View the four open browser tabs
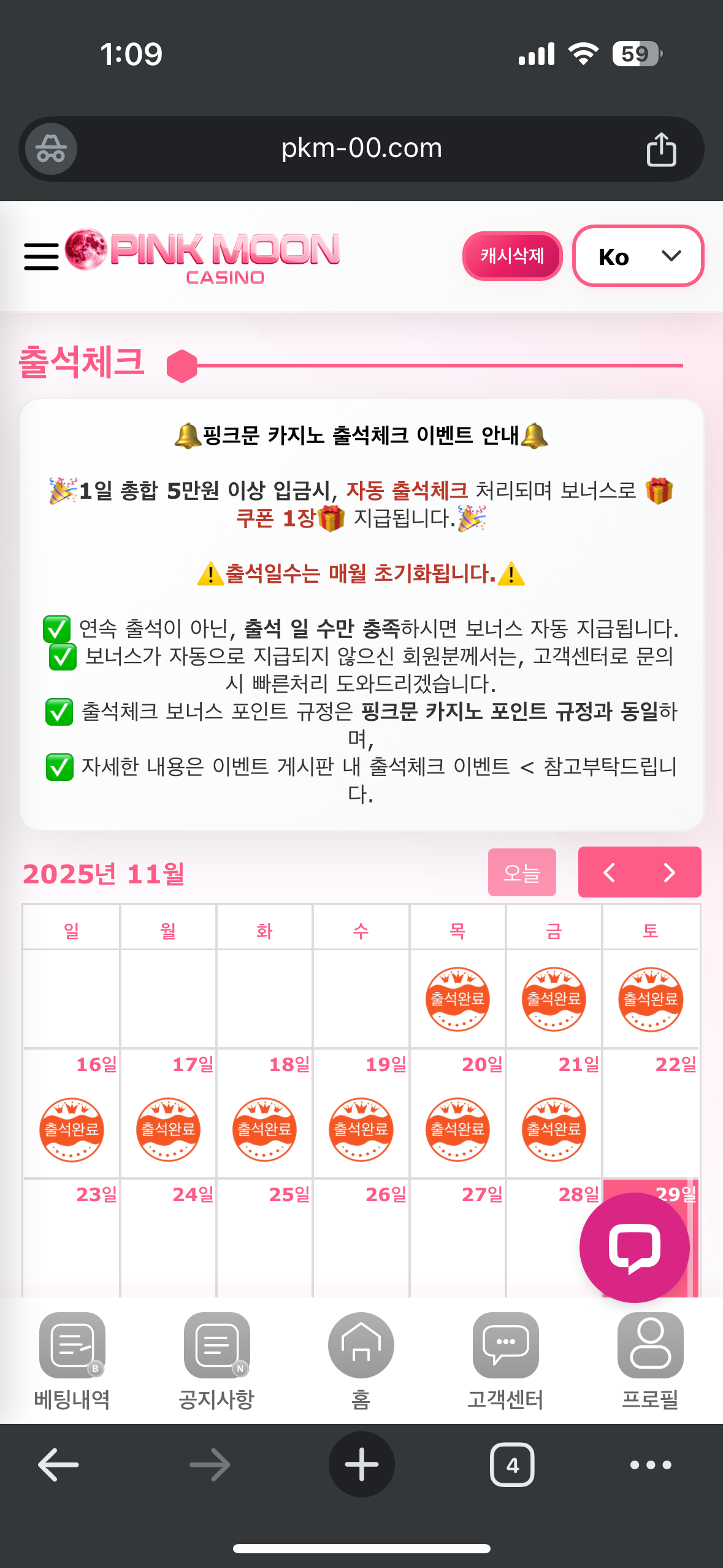 pos(512,1465)
